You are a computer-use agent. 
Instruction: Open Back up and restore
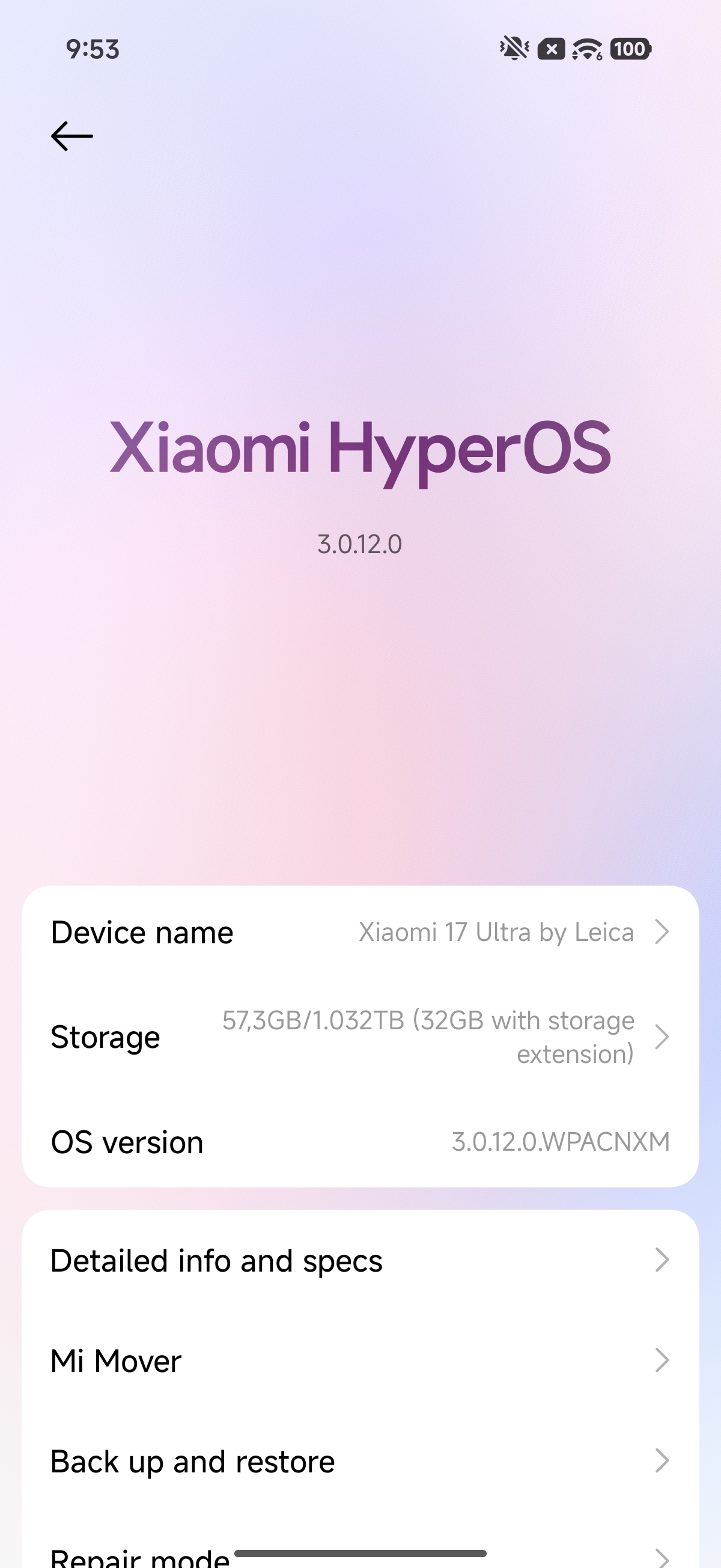point(360,1462)
